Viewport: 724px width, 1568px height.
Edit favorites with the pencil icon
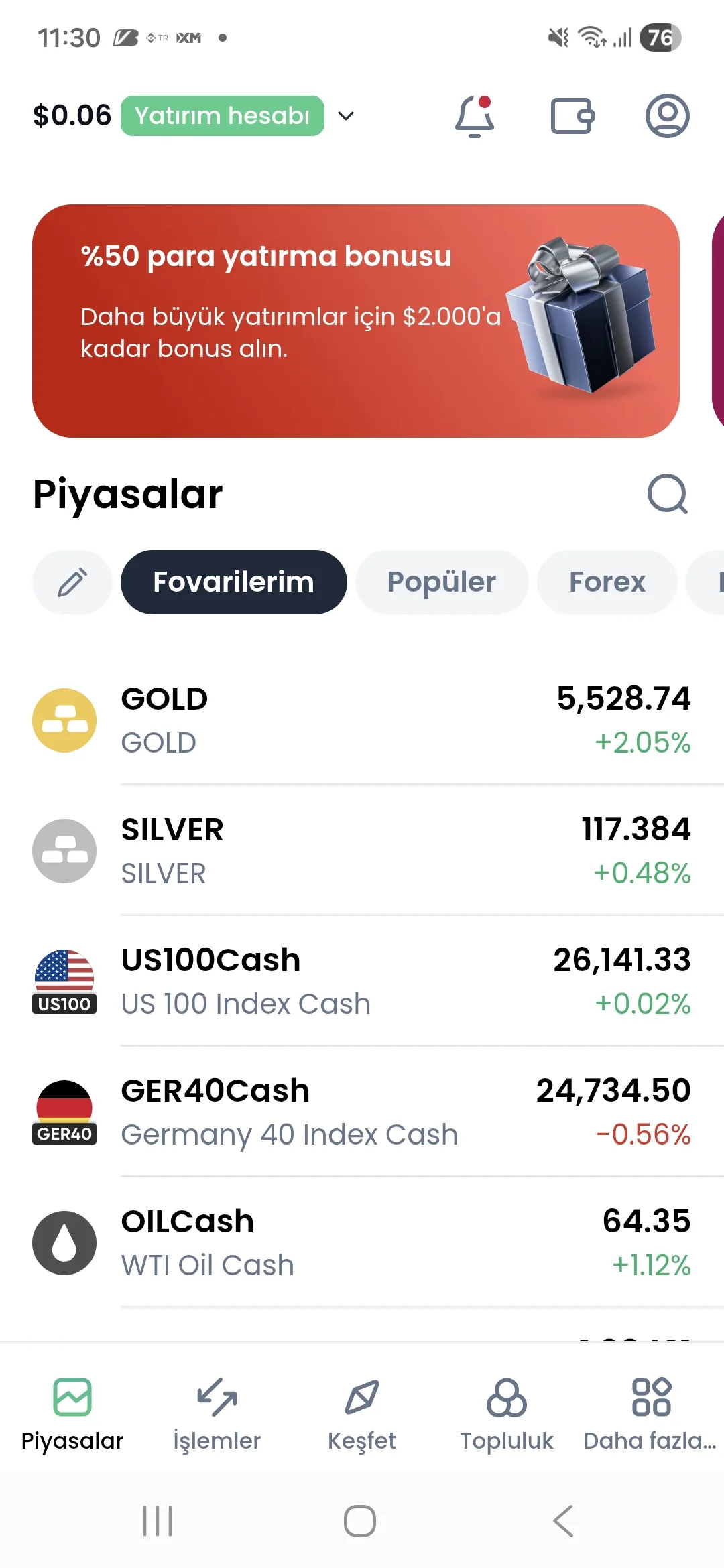72,582
